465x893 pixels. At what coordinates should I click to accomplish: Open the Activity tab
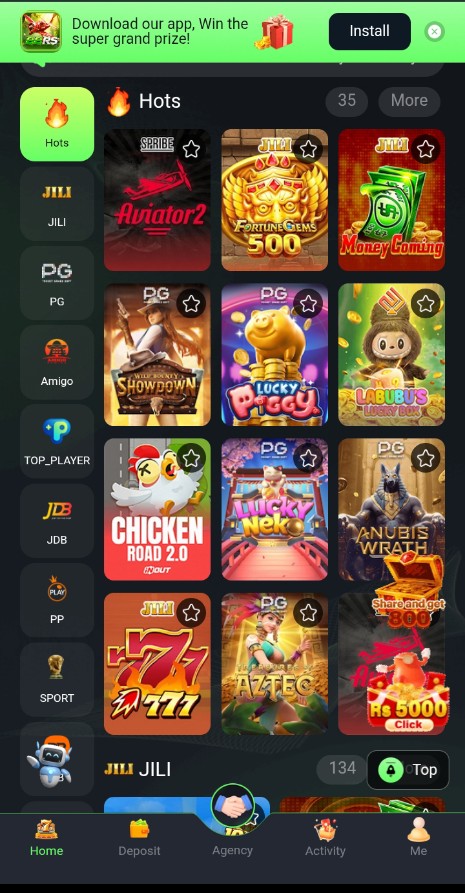click(325, 838)
